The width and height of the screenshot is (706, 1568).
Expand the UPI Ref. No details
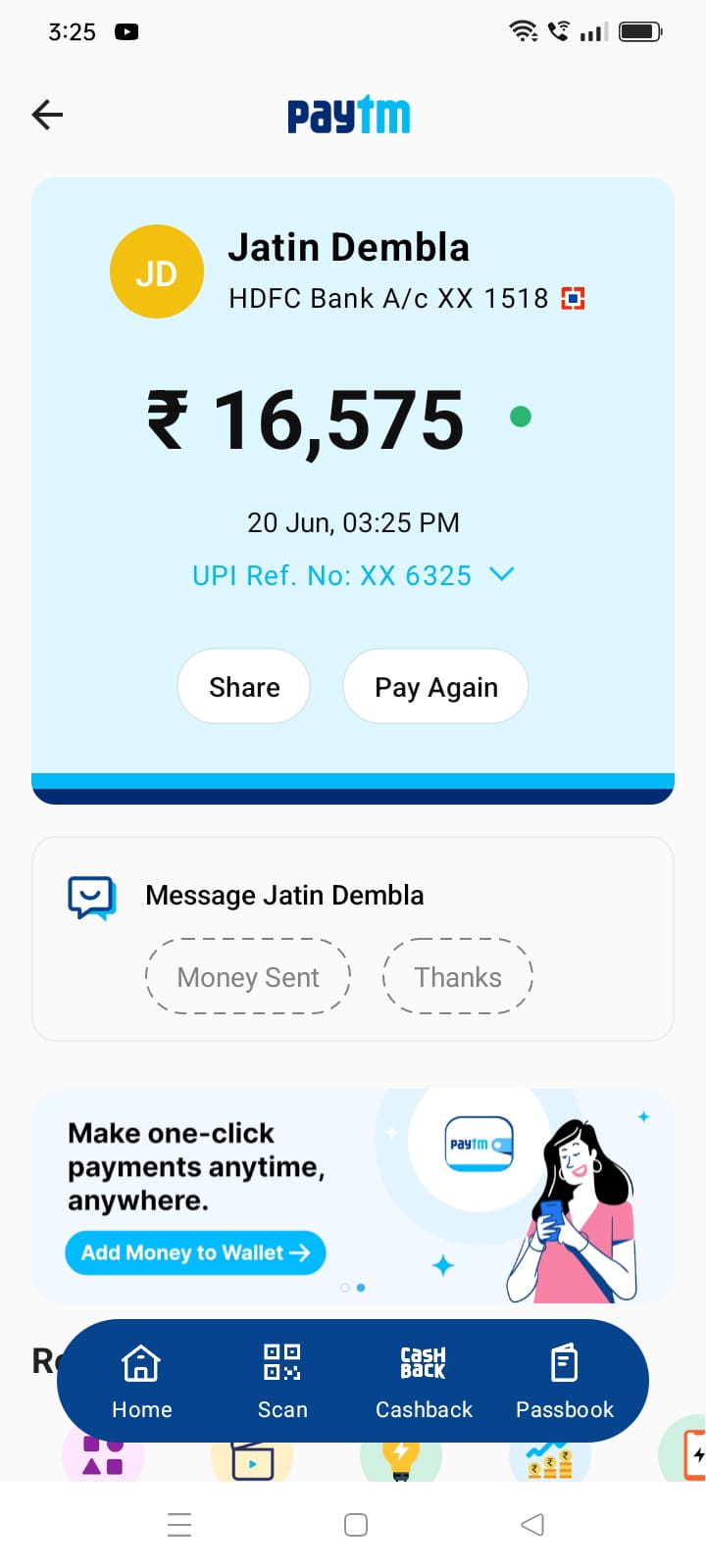[x=501, y=574]
